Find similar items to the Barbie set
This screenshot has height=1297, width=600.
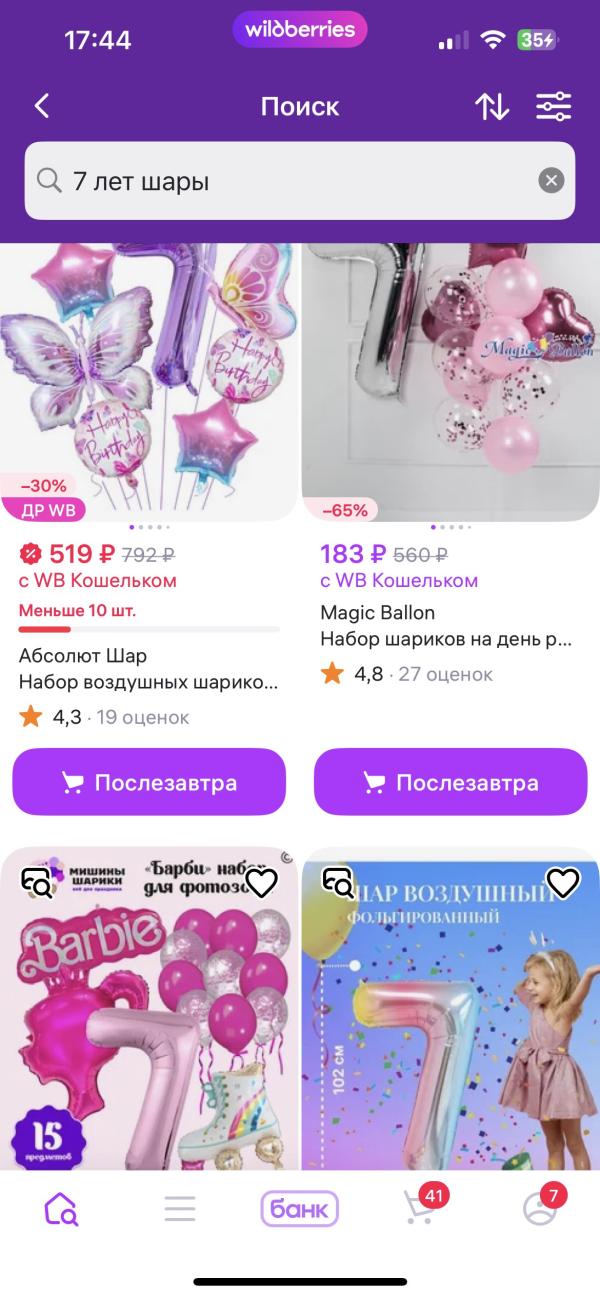click(37, 882)
